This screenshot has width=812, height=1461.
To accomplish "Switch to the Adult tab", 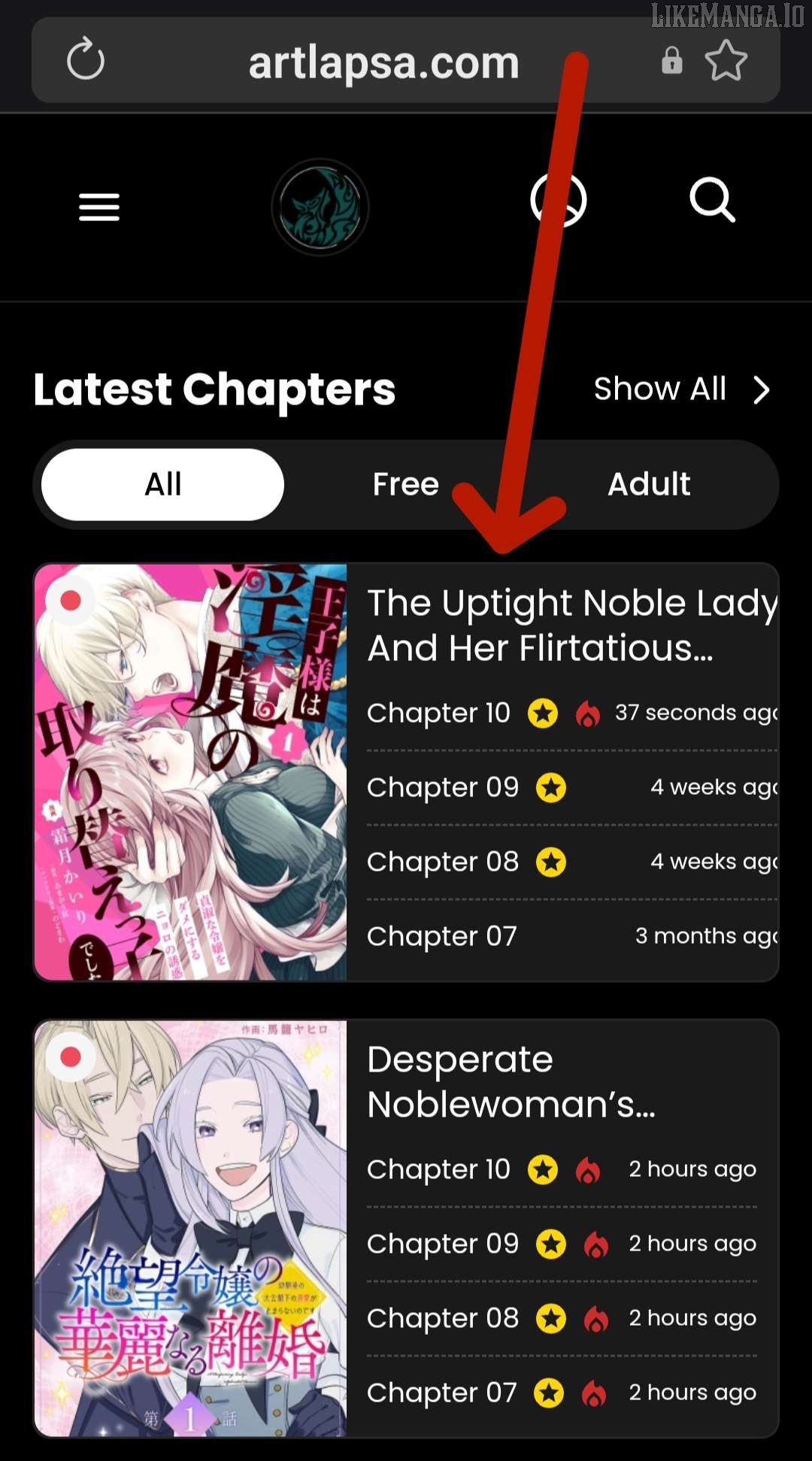I will (x=648, y=484).
